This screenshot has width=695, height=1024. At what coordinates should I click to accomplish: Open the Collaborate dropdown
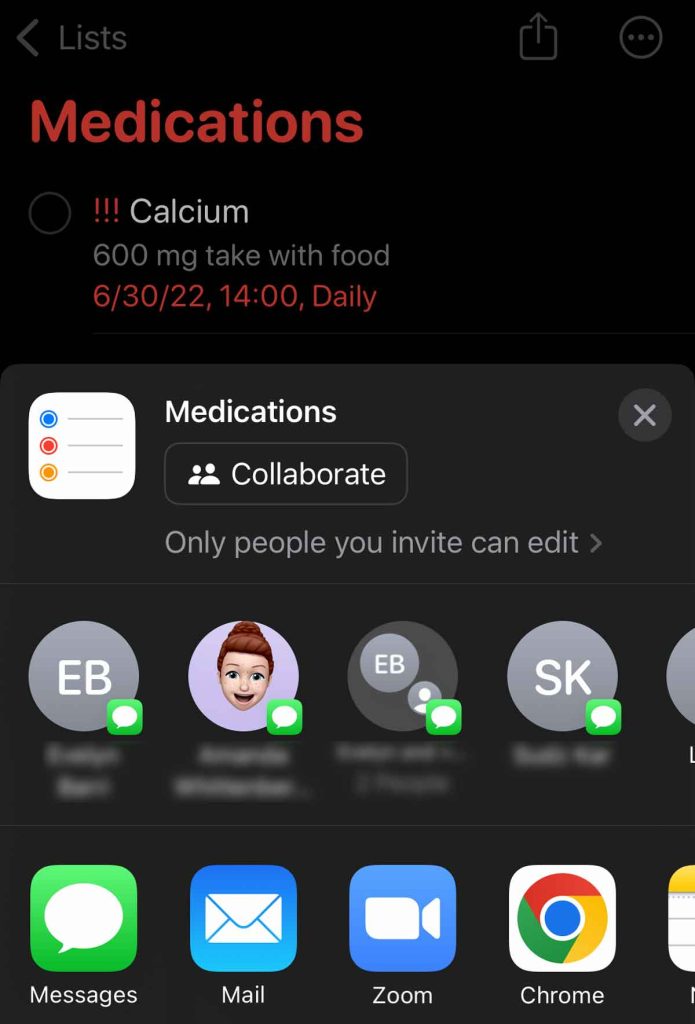tap(286, 474)
